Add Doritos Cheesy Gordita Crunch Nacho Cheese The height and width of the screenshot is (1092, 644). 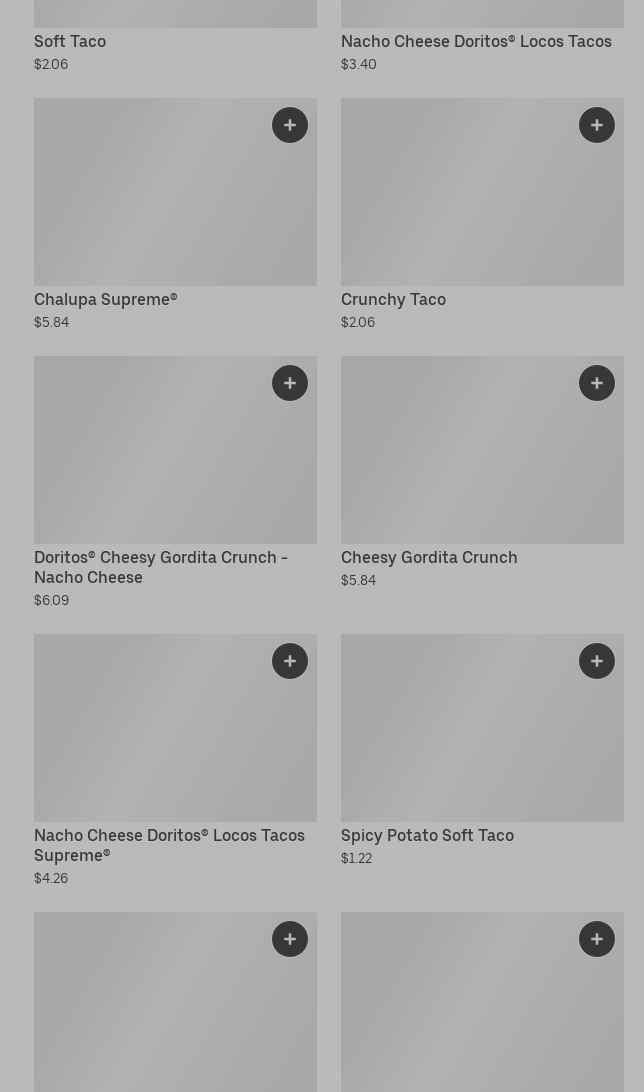pos(290,383)
